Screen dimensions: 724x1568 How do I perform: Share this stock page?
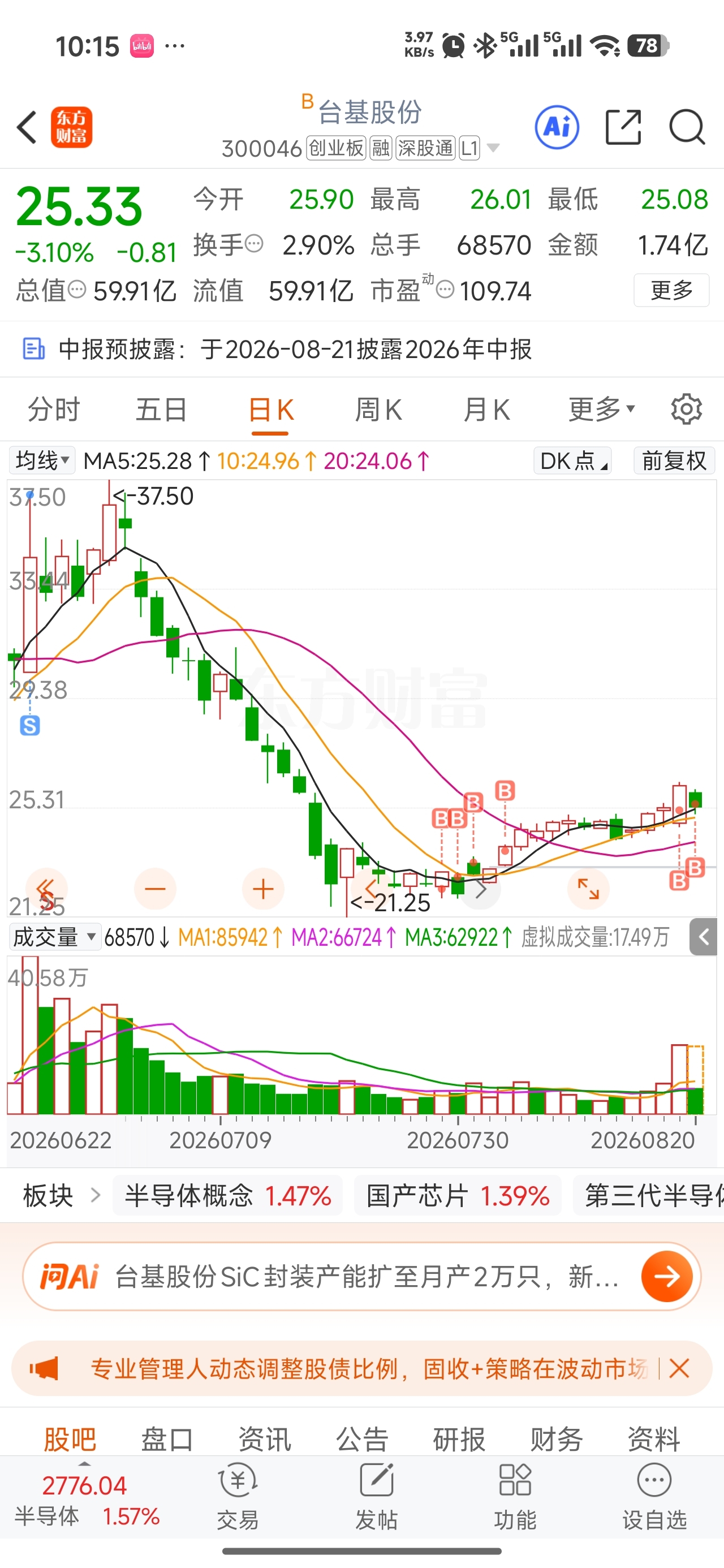(x=623, y=127)
